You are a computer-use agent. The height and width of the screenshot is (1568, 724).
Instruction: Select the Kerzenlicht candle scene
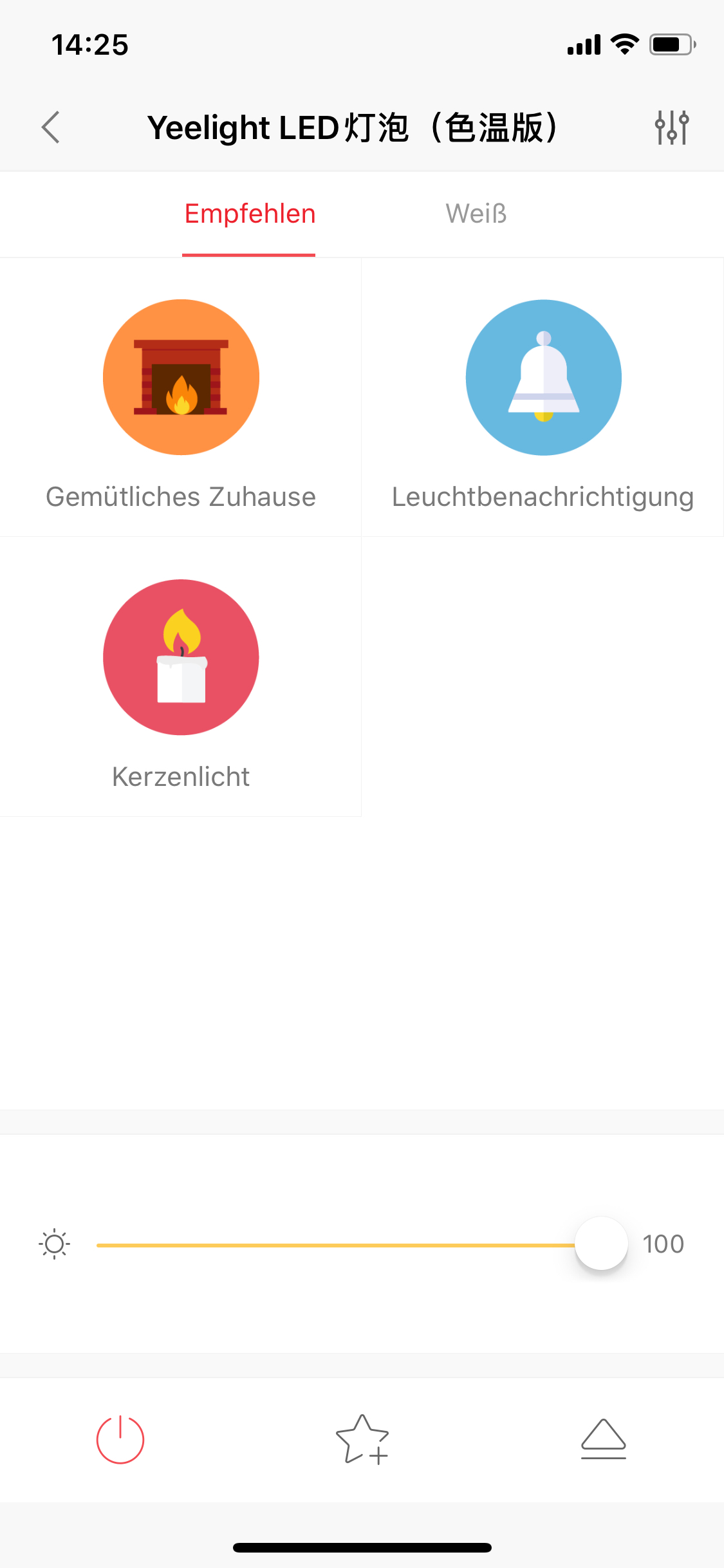click(181, 657)
